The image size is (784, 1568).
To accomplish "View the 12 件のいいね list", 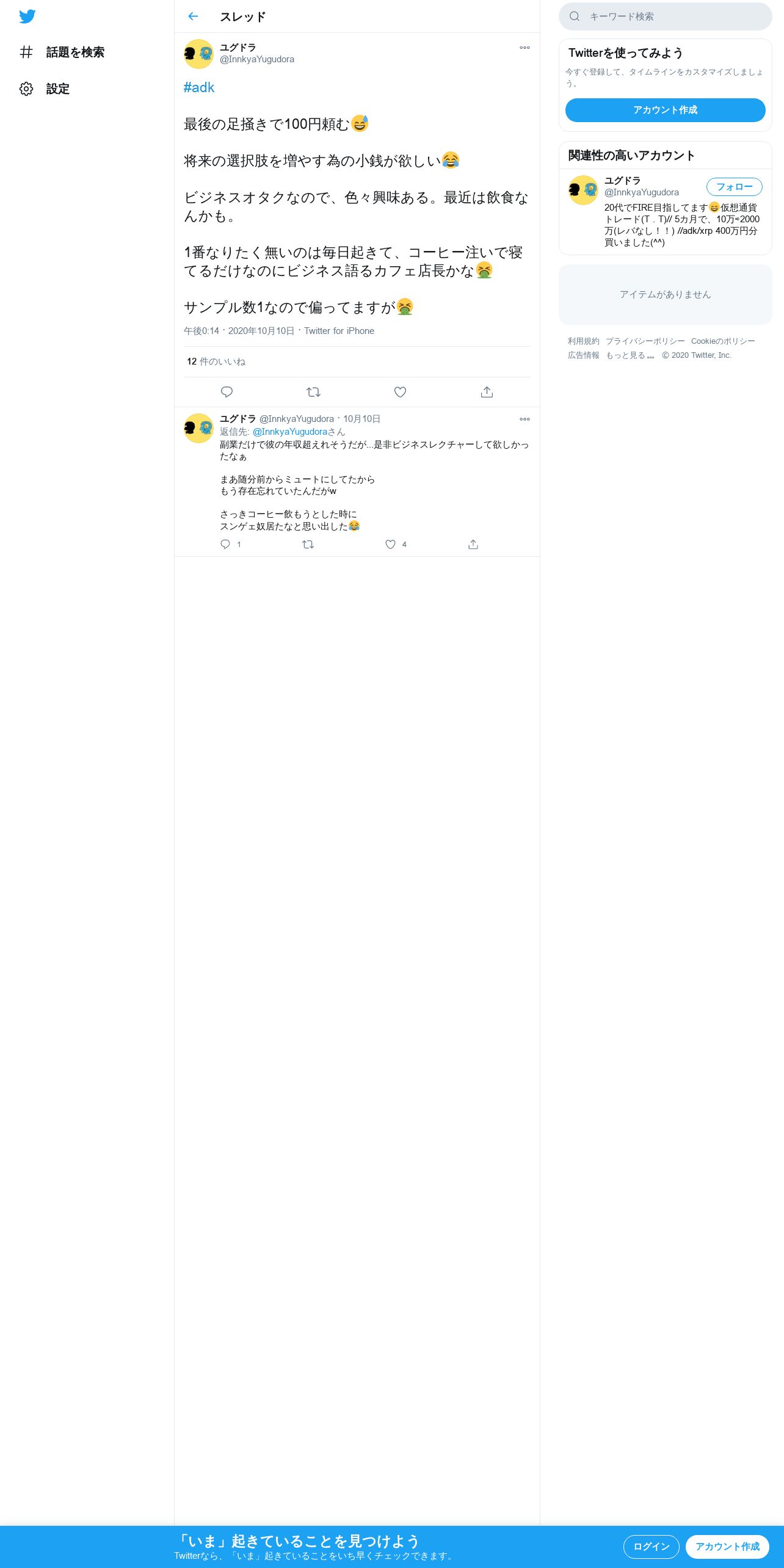I will (216, 361).
